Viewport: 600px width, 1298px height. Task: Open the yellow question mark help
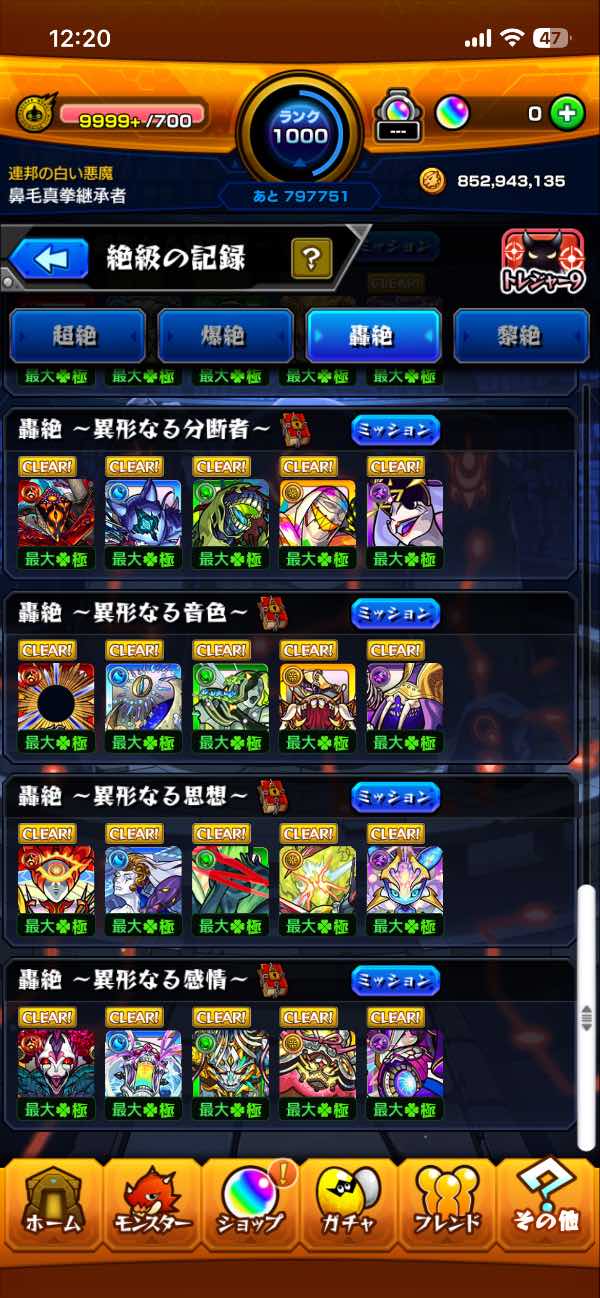tap(311, 260)
